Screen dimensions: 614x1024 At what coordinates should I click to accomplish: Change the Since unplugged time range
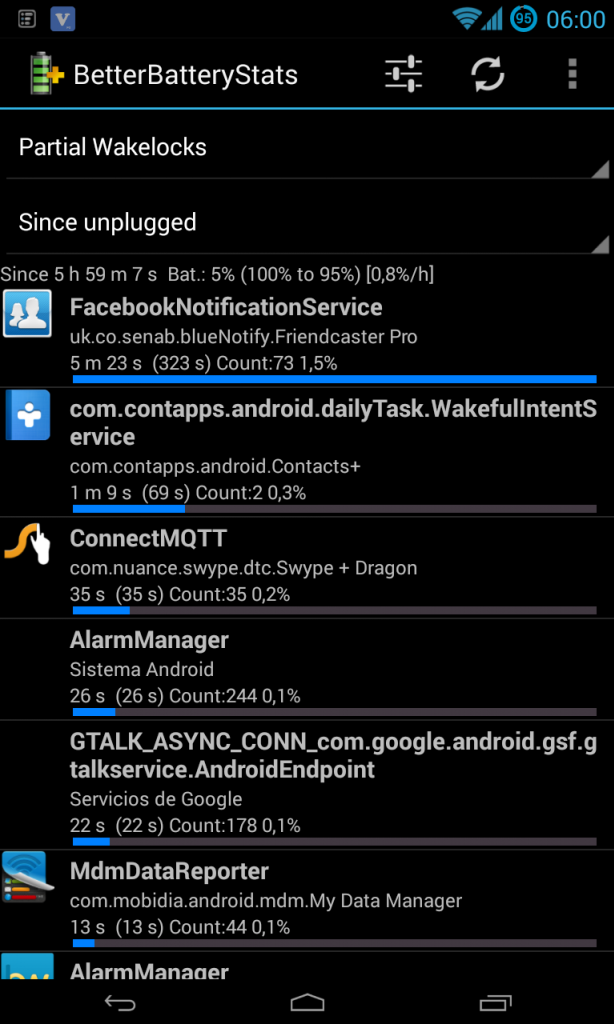(307, 223)
